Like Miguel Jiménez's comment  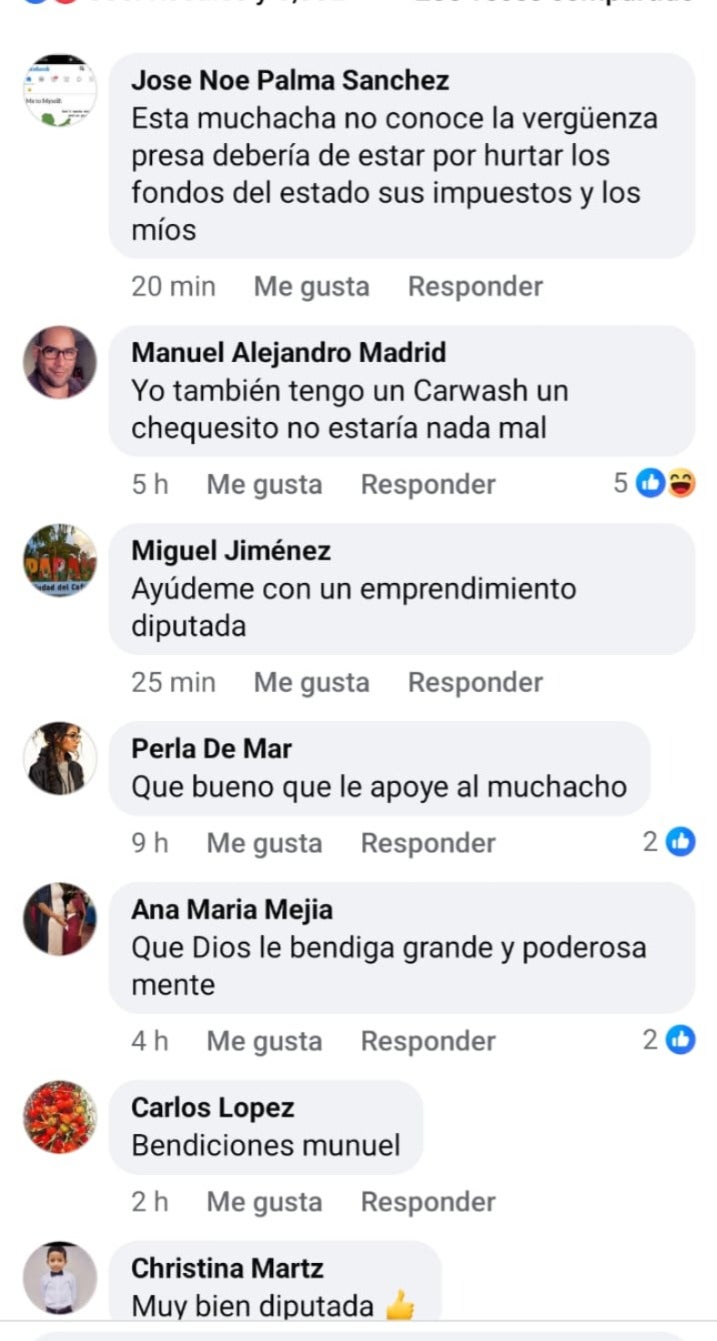311,683
